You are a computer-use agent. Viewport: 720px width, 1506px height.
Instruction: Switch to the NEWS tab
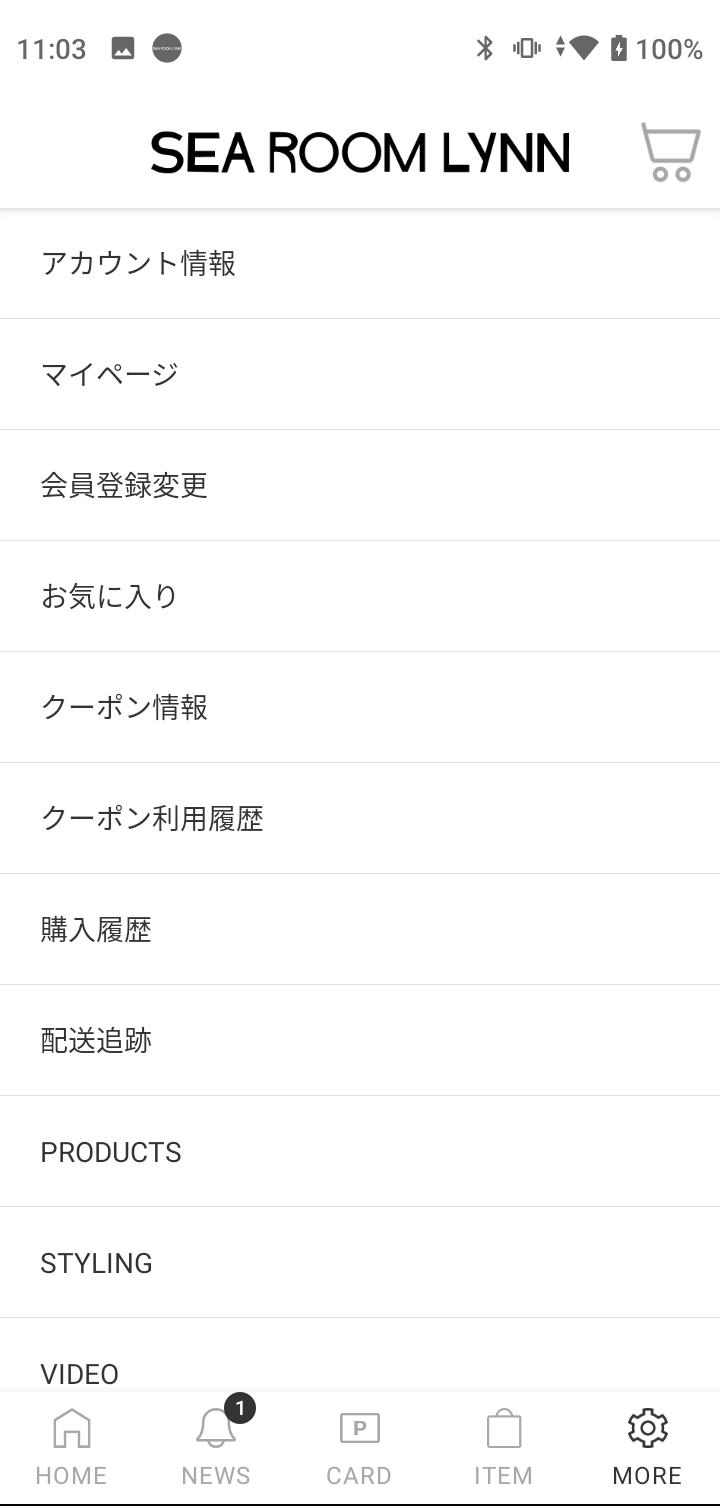(x=216, y=1447)
